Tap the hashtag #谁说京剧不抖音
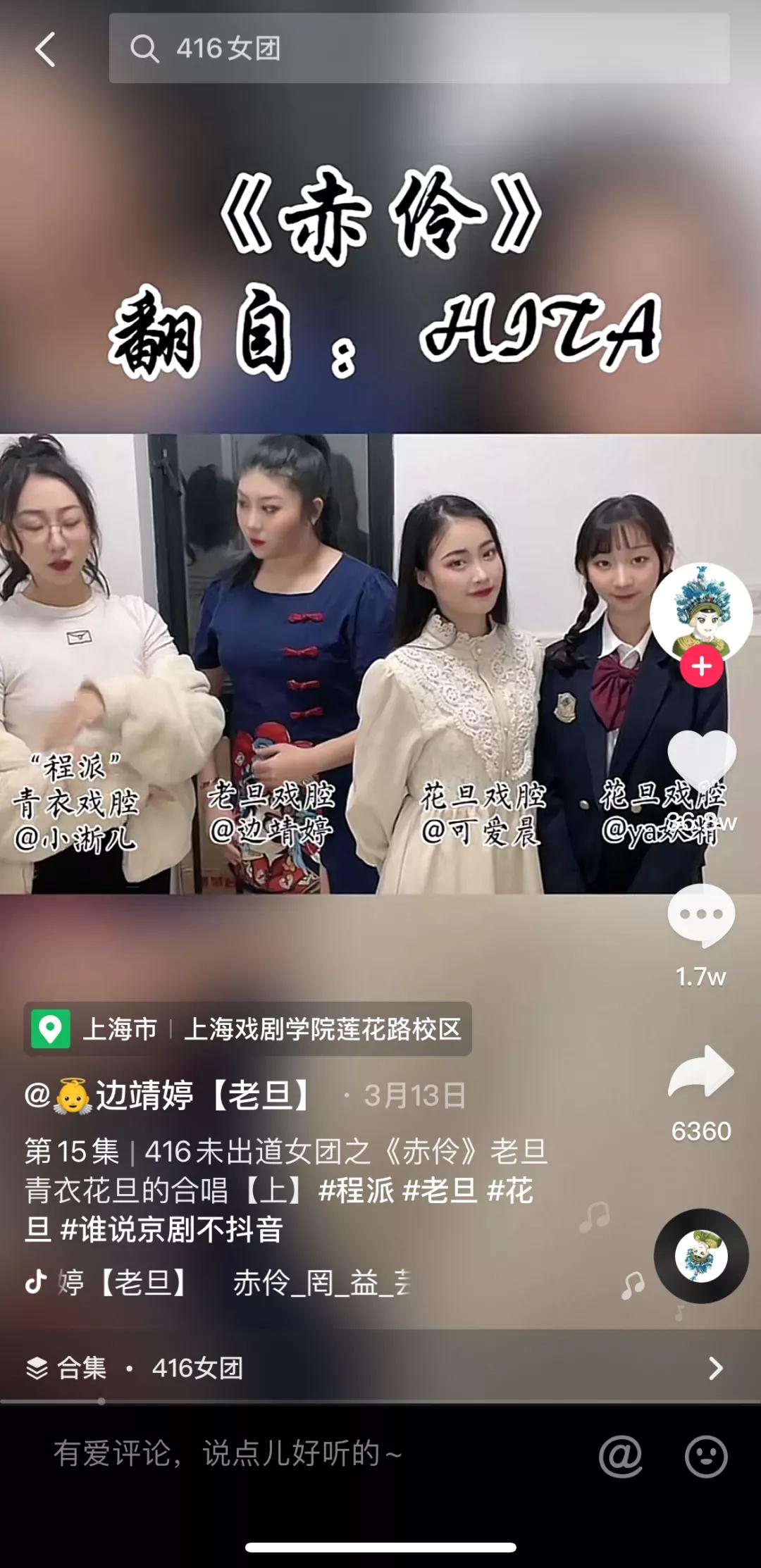761x1568 pixels. 171,1230
